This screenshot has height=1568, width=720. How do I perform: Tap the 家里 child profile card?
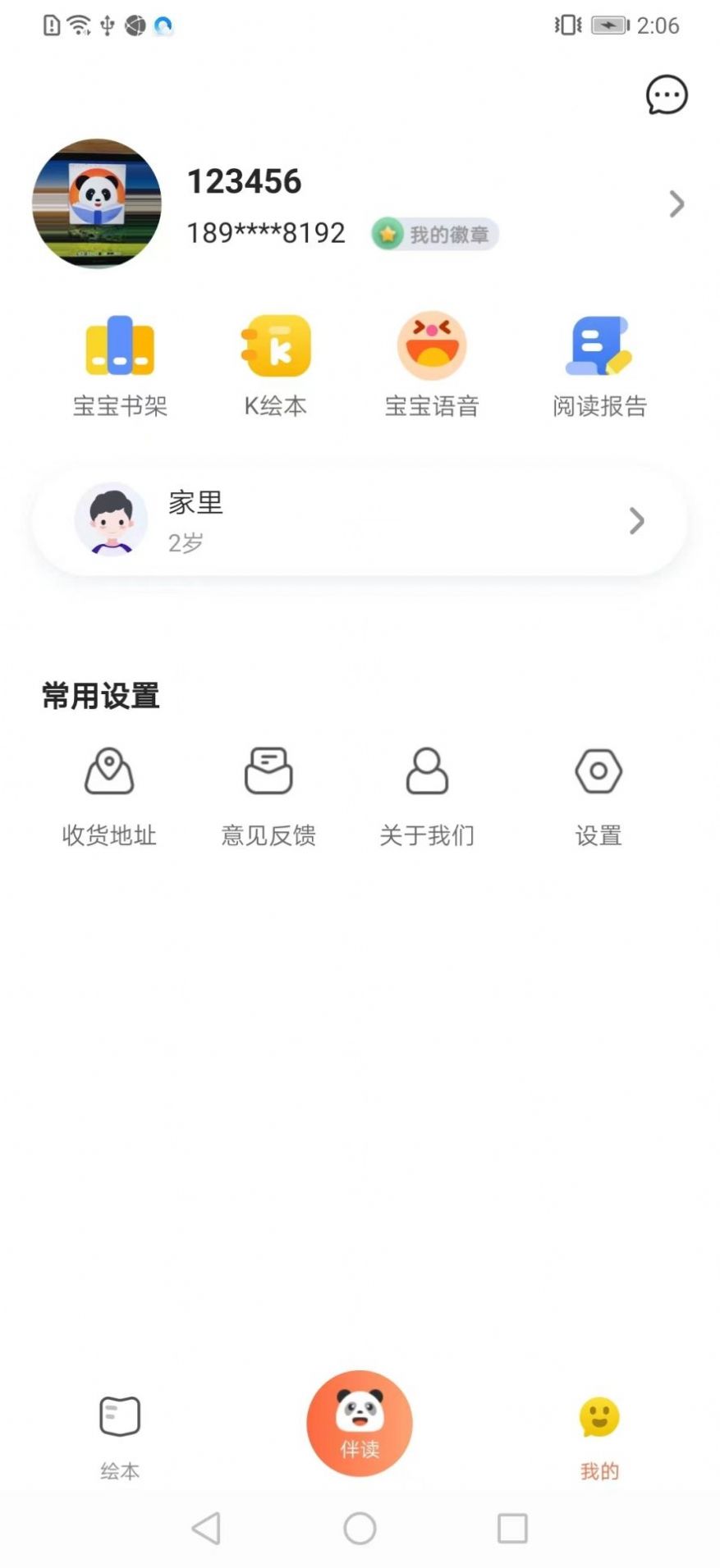[359, 521]
